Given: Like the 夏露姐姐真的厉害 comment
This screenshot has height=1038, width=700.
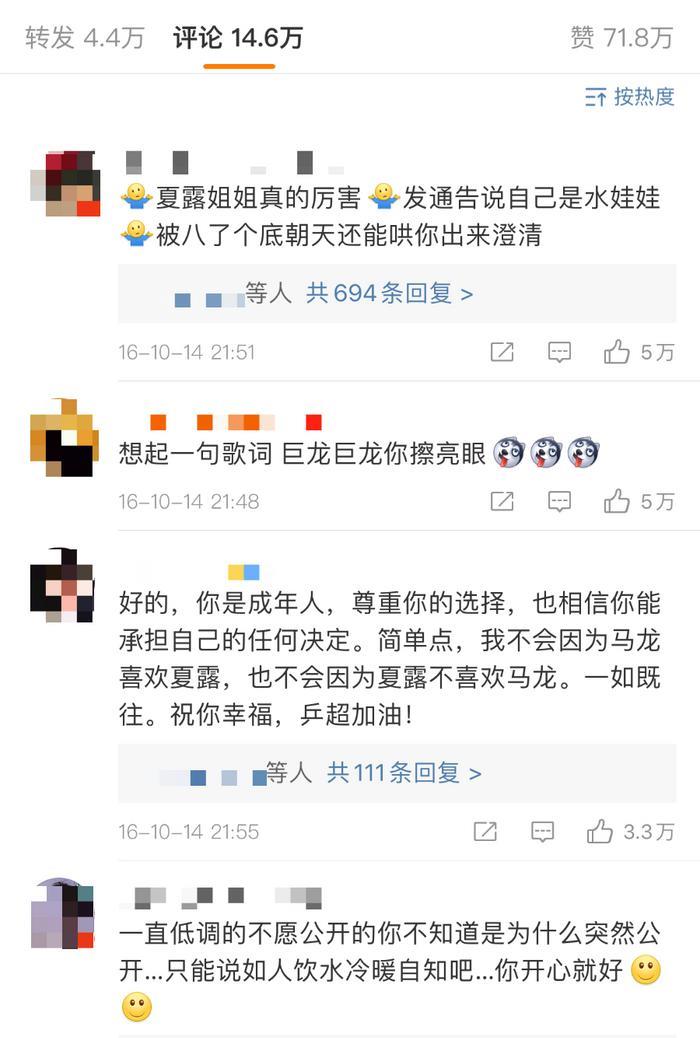Looking at the screenshot, I should pyautogui.click(x=617, y=352).
